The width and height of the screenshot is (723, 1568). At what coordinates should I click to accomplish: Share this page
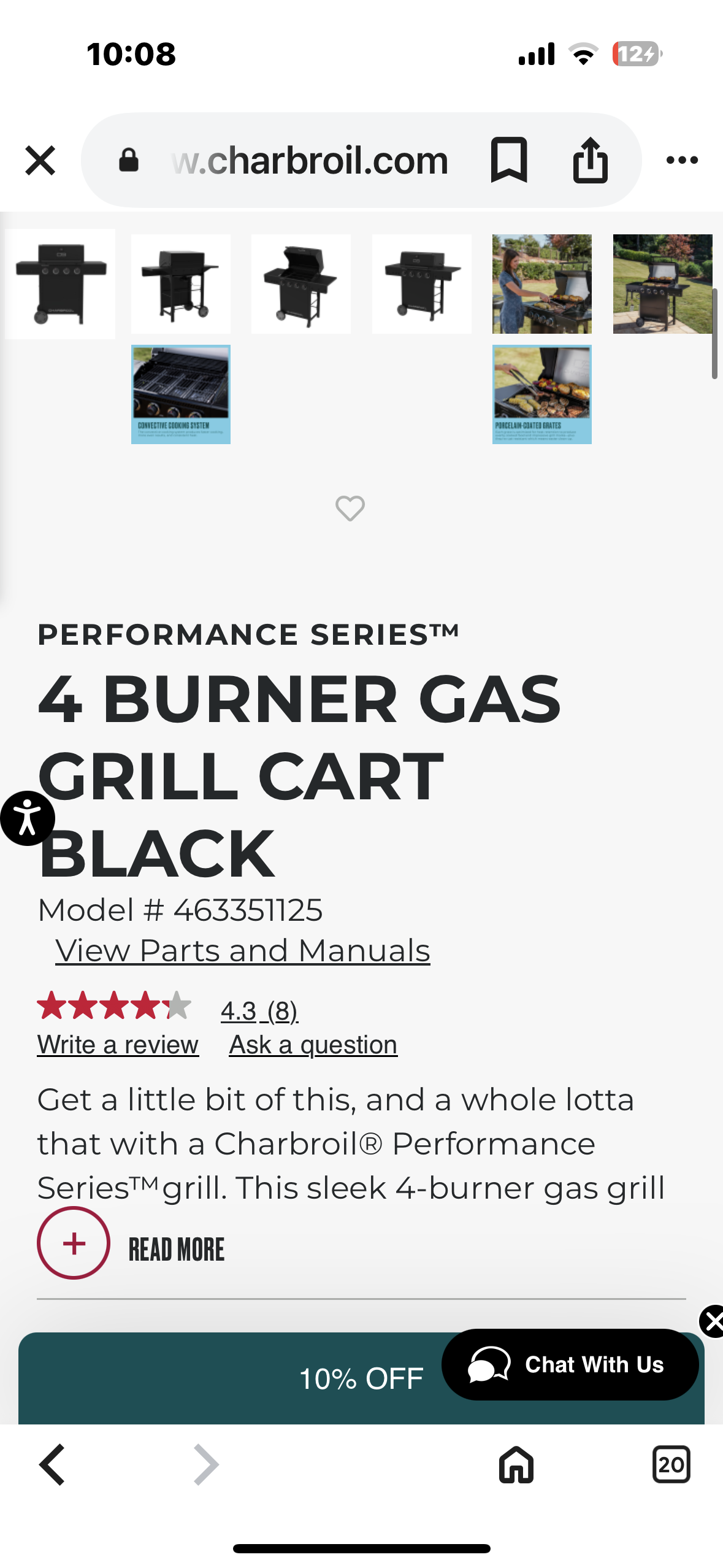(x=590, y=160)
